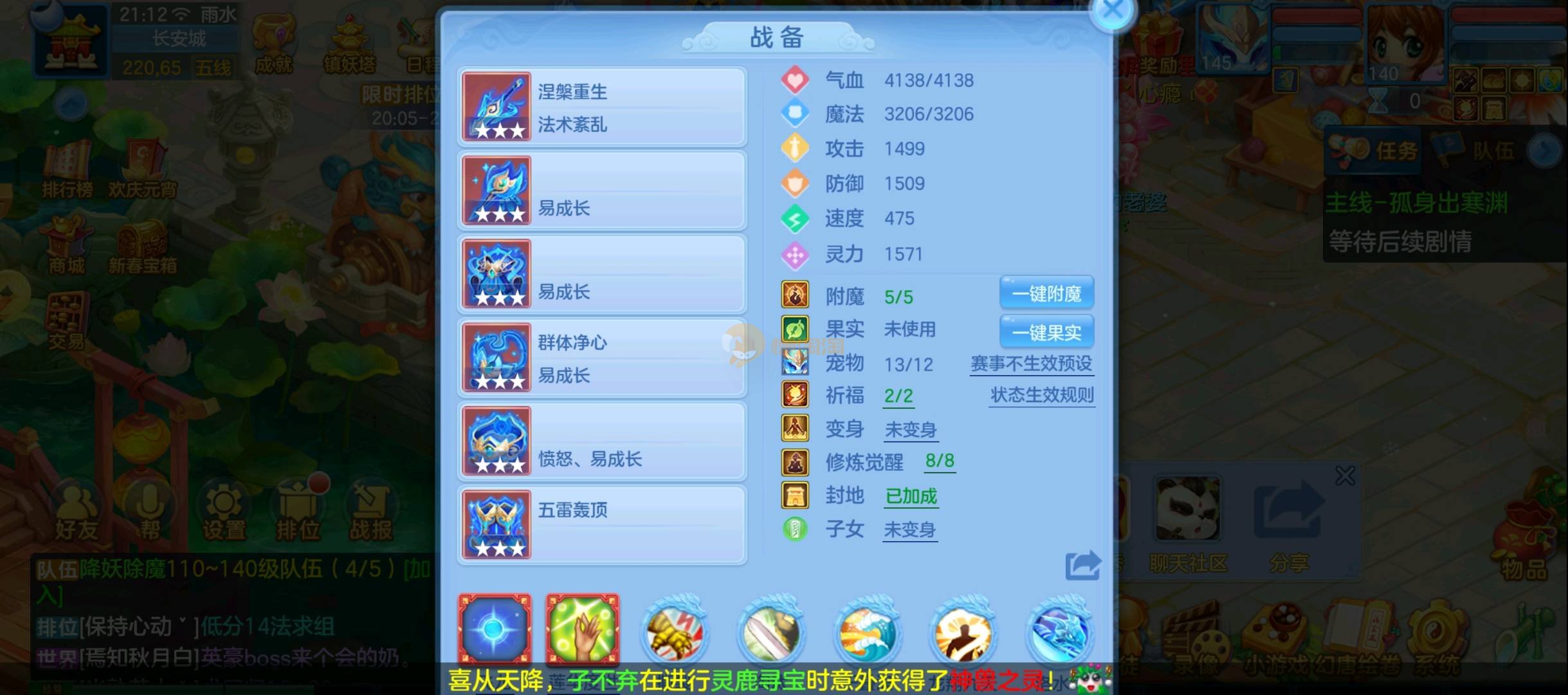
Task: Tap the golden fist skill icon
Action: [x=675, y=631]
